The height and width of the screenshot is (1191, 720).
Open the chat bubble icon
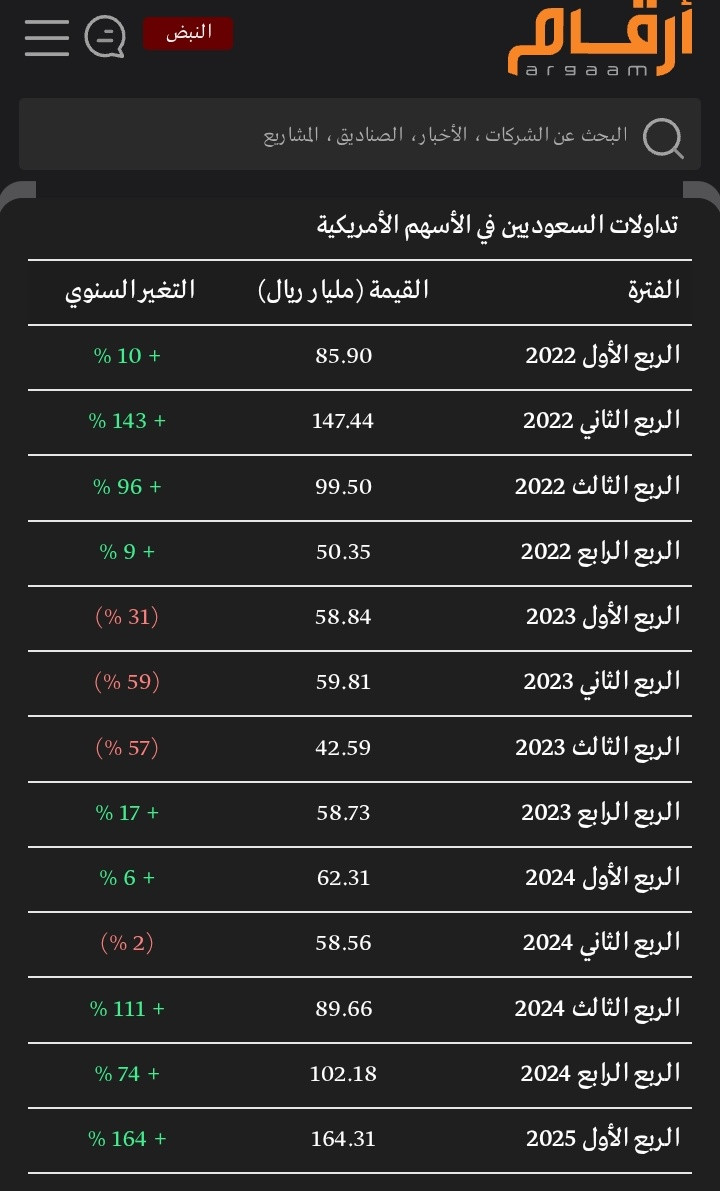tap(105, 37)
